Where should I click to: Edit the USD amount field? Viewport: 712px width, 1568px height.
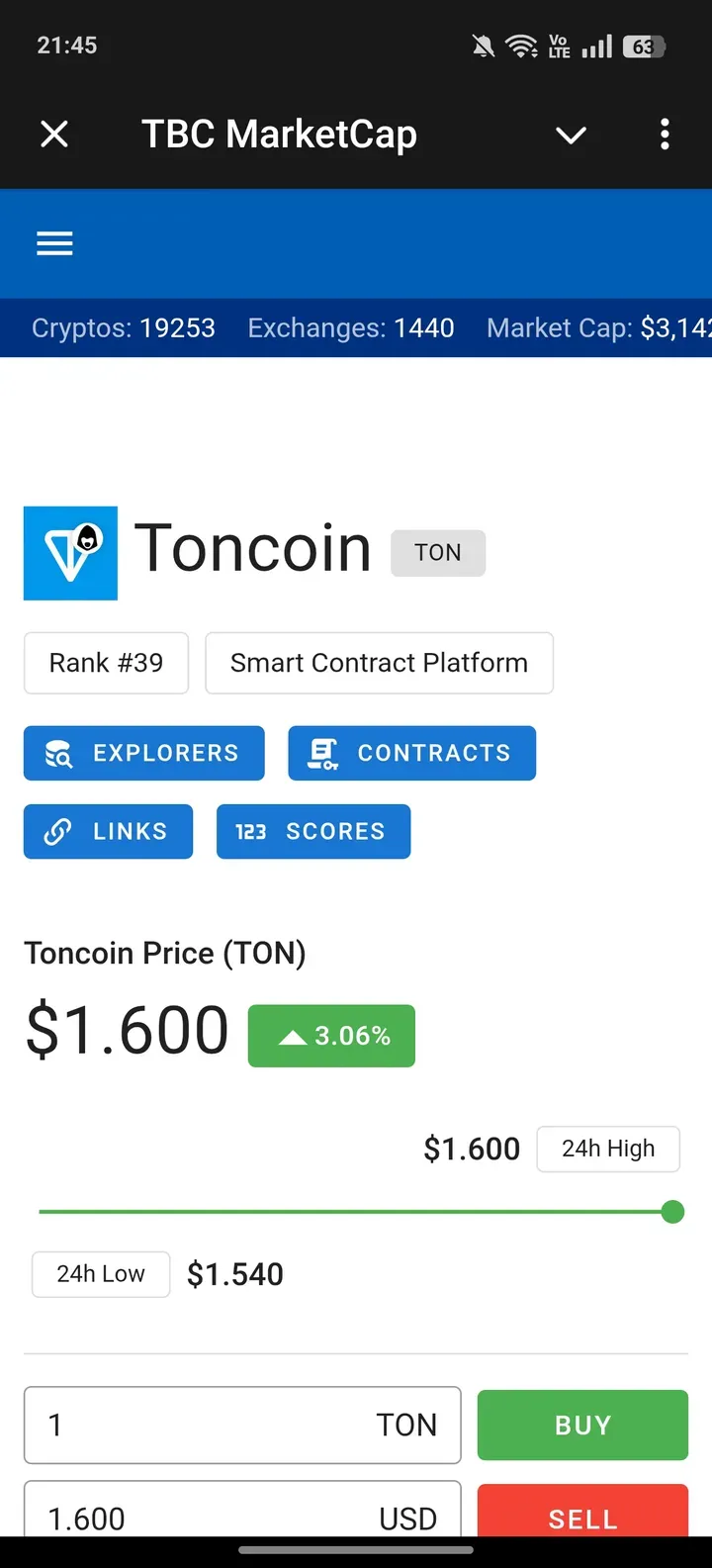coord(198,1514)
